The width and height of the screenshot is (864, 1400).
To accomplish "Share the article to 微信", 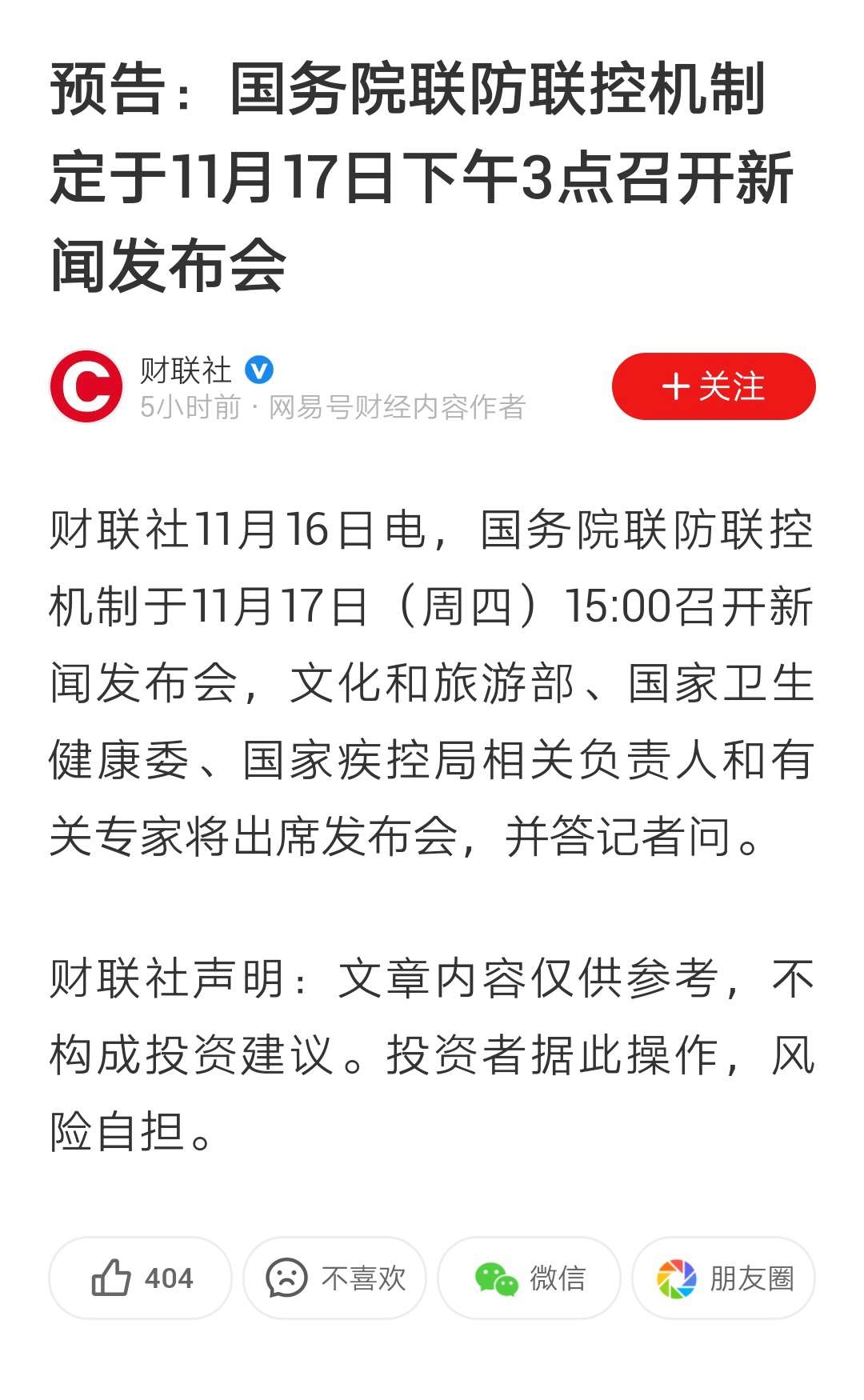I will click(x=529, y=1278).
